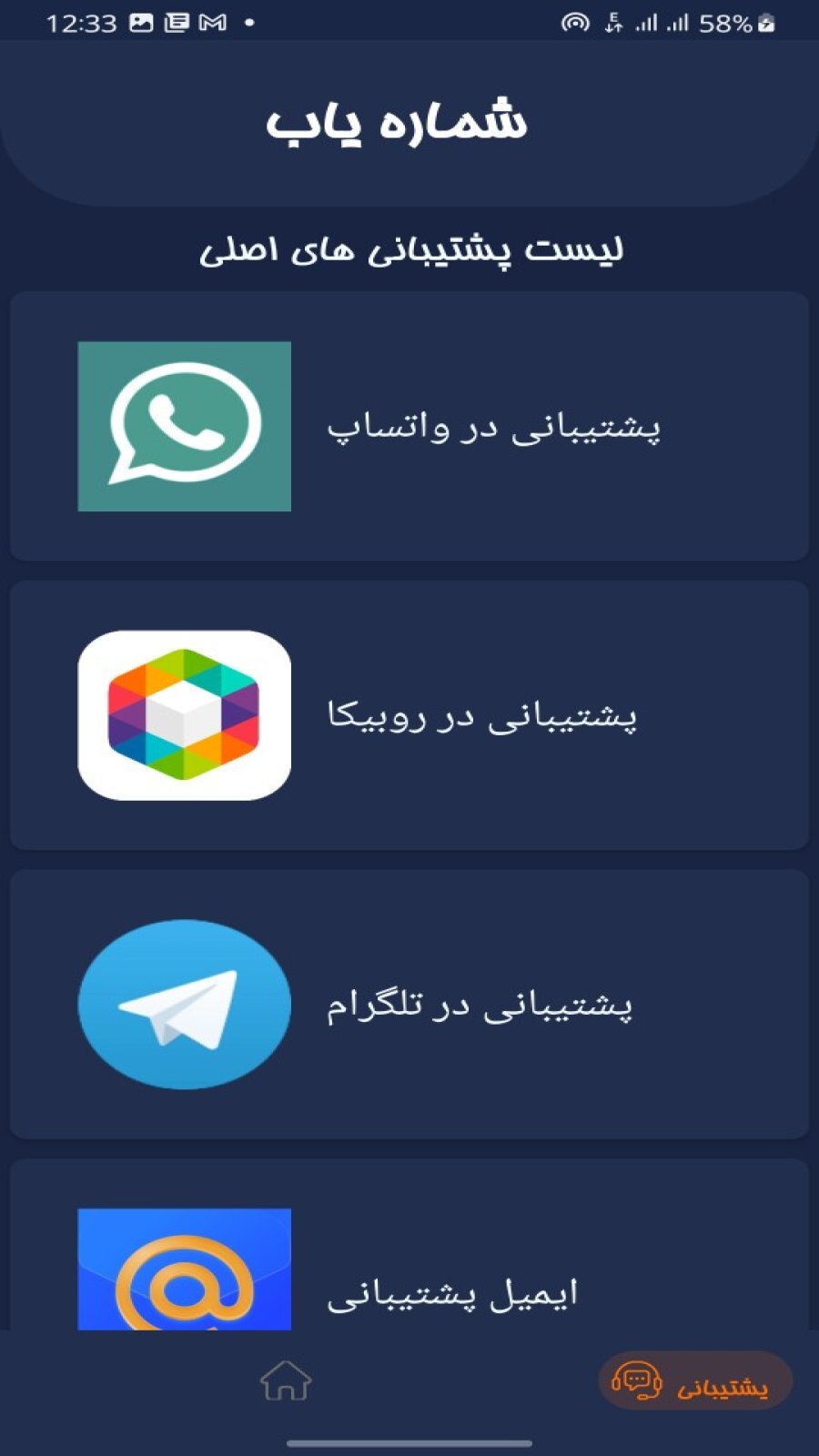Open Telegram support option

[x=409, y=1004]
